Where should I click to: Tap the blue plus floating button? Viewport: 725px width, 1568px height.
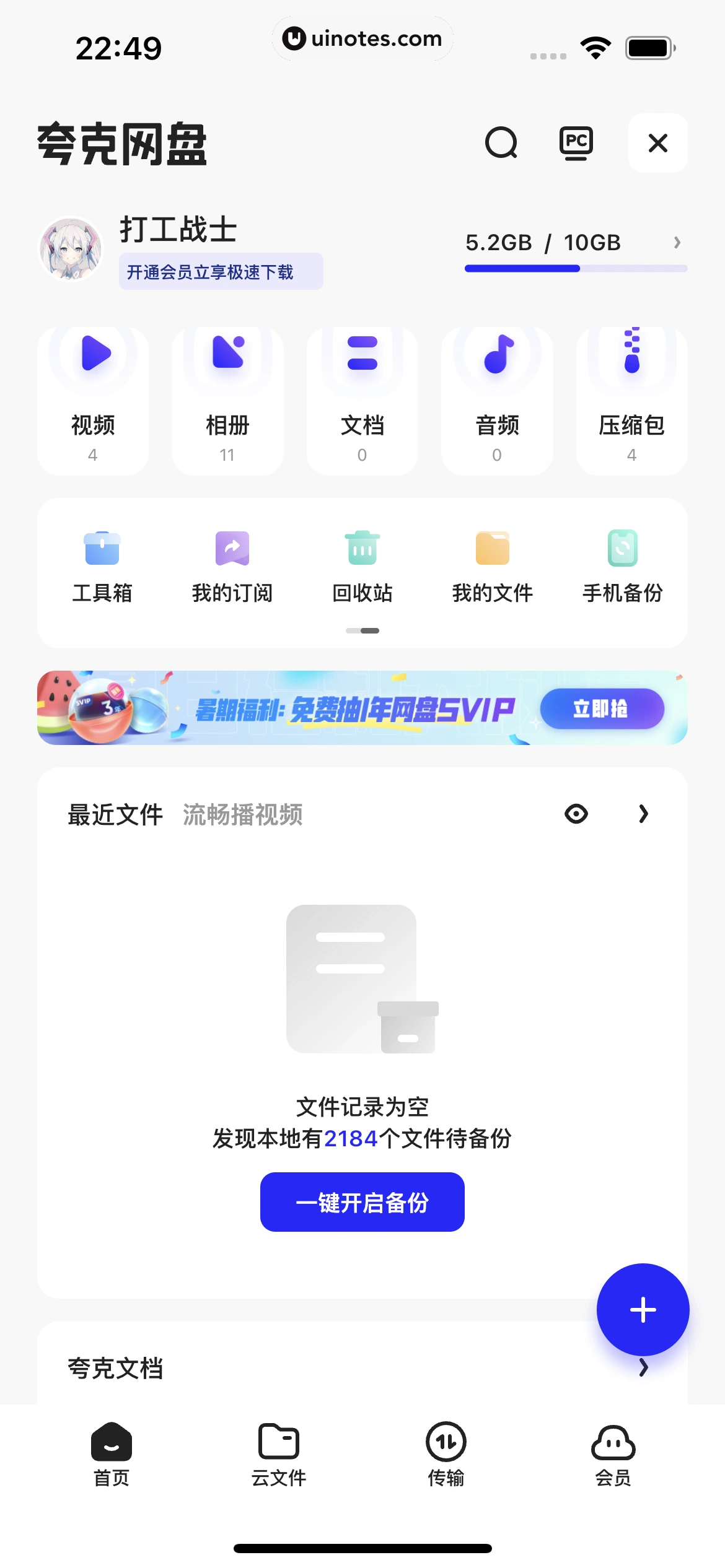[x=643, y=1309]
